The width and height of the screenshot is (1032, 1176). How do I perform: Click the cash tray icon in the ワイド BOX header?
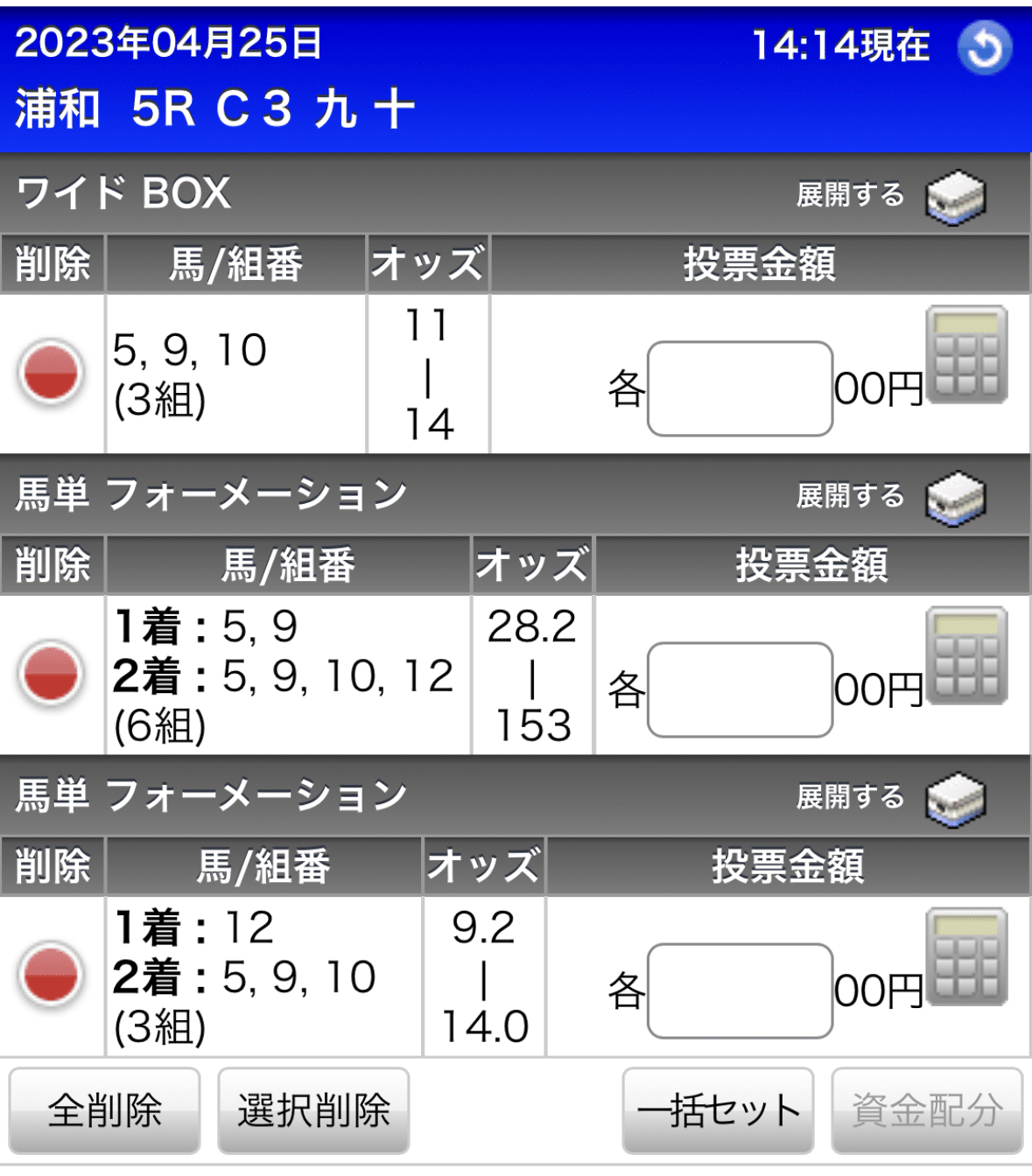click(x=954, y=195)
